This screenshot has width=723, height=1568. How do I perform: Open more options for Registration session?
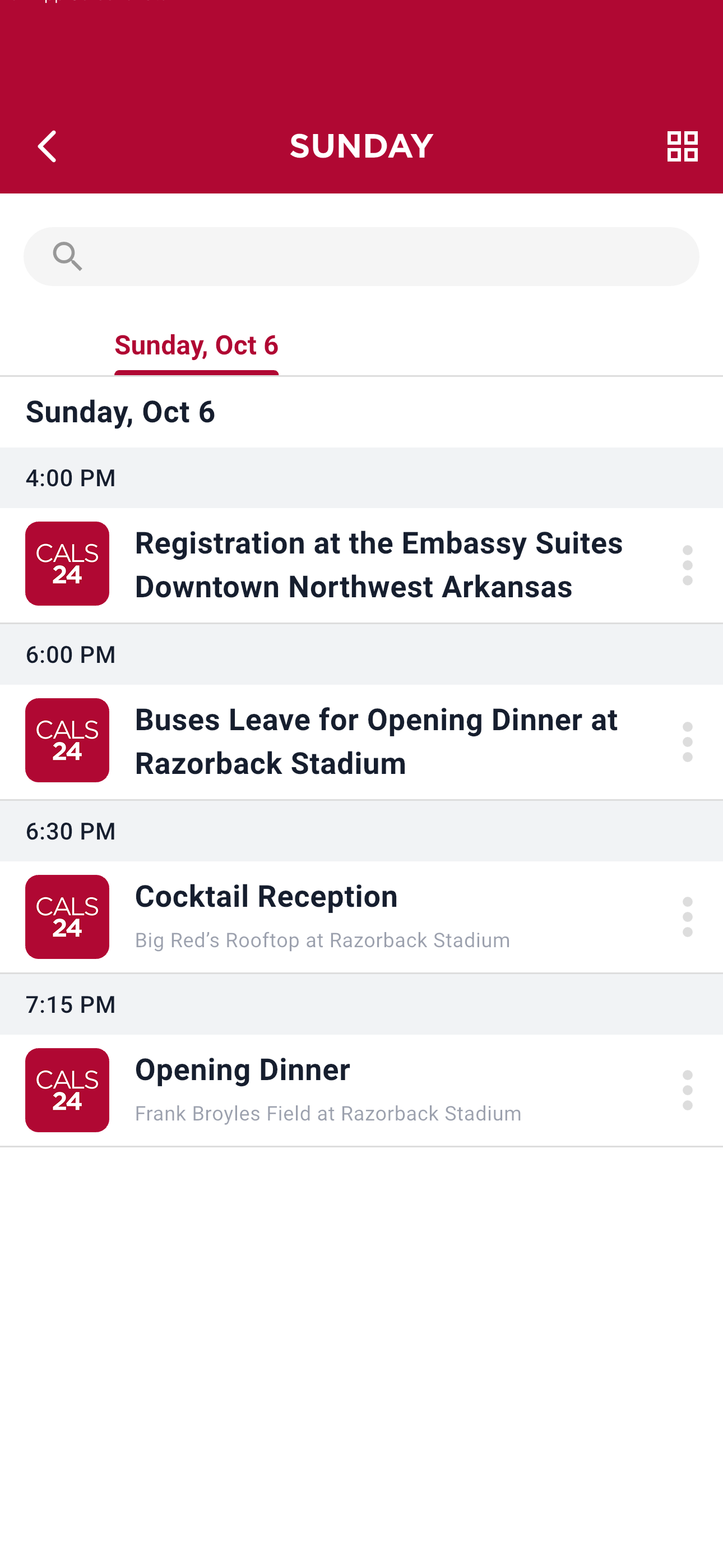(x=687, y=565)
